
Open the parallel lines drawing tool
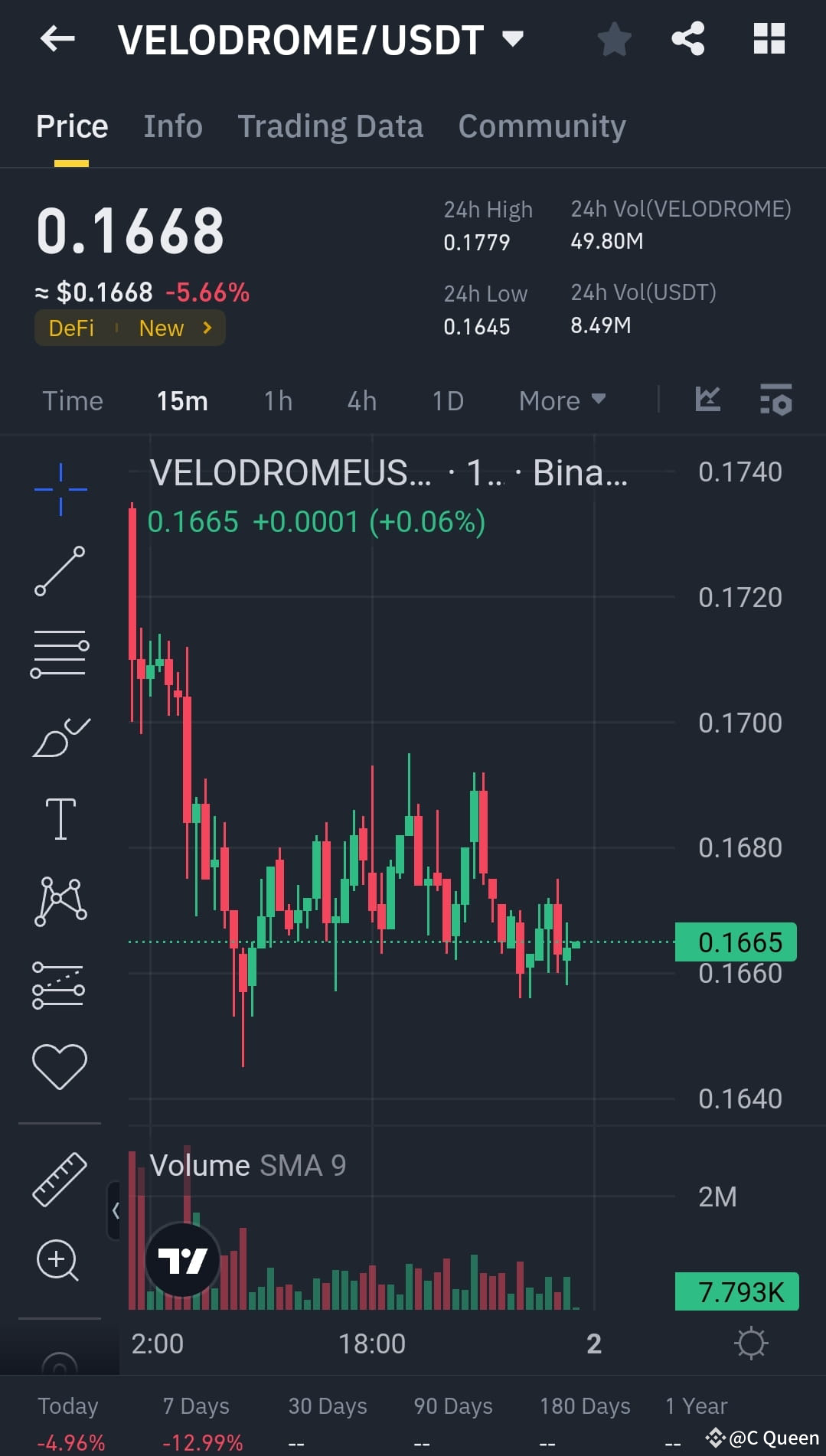click(60, 651)
